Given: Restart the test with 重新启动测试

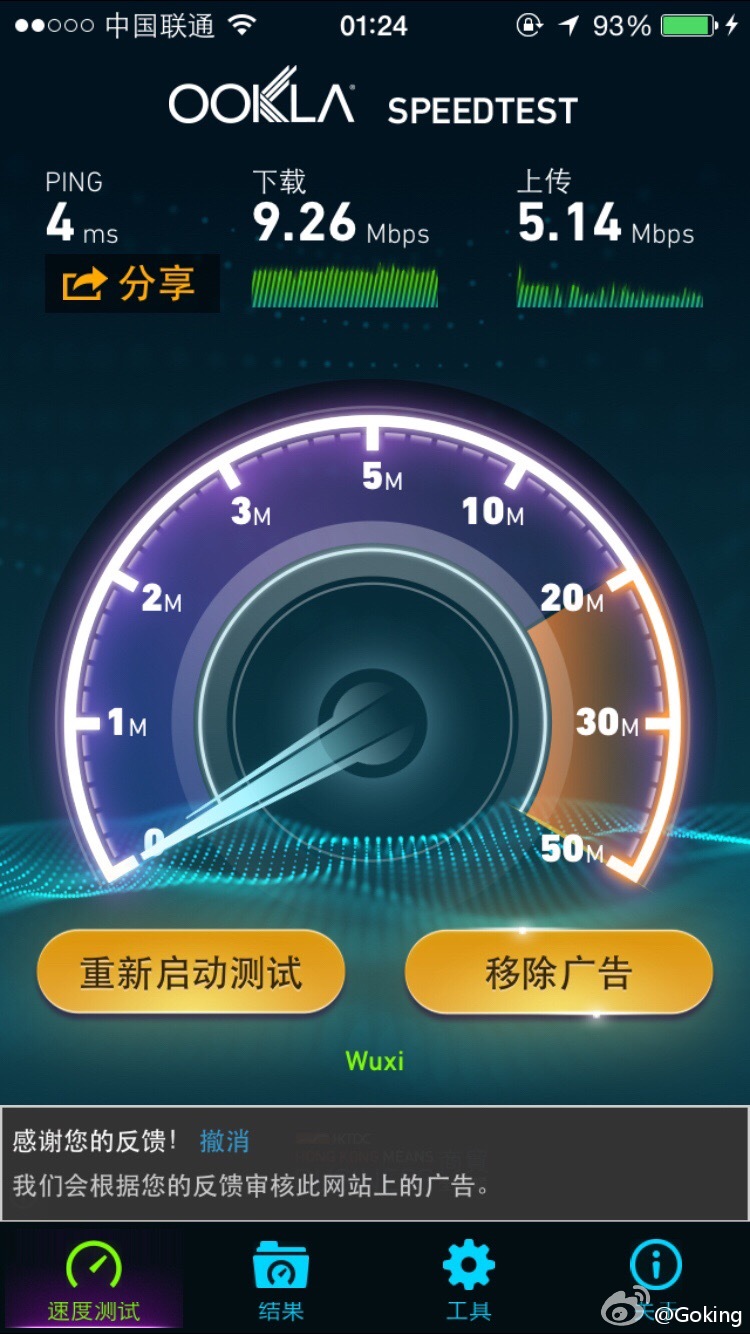Looking at the screenshot, I should click(x=190, y=972).
